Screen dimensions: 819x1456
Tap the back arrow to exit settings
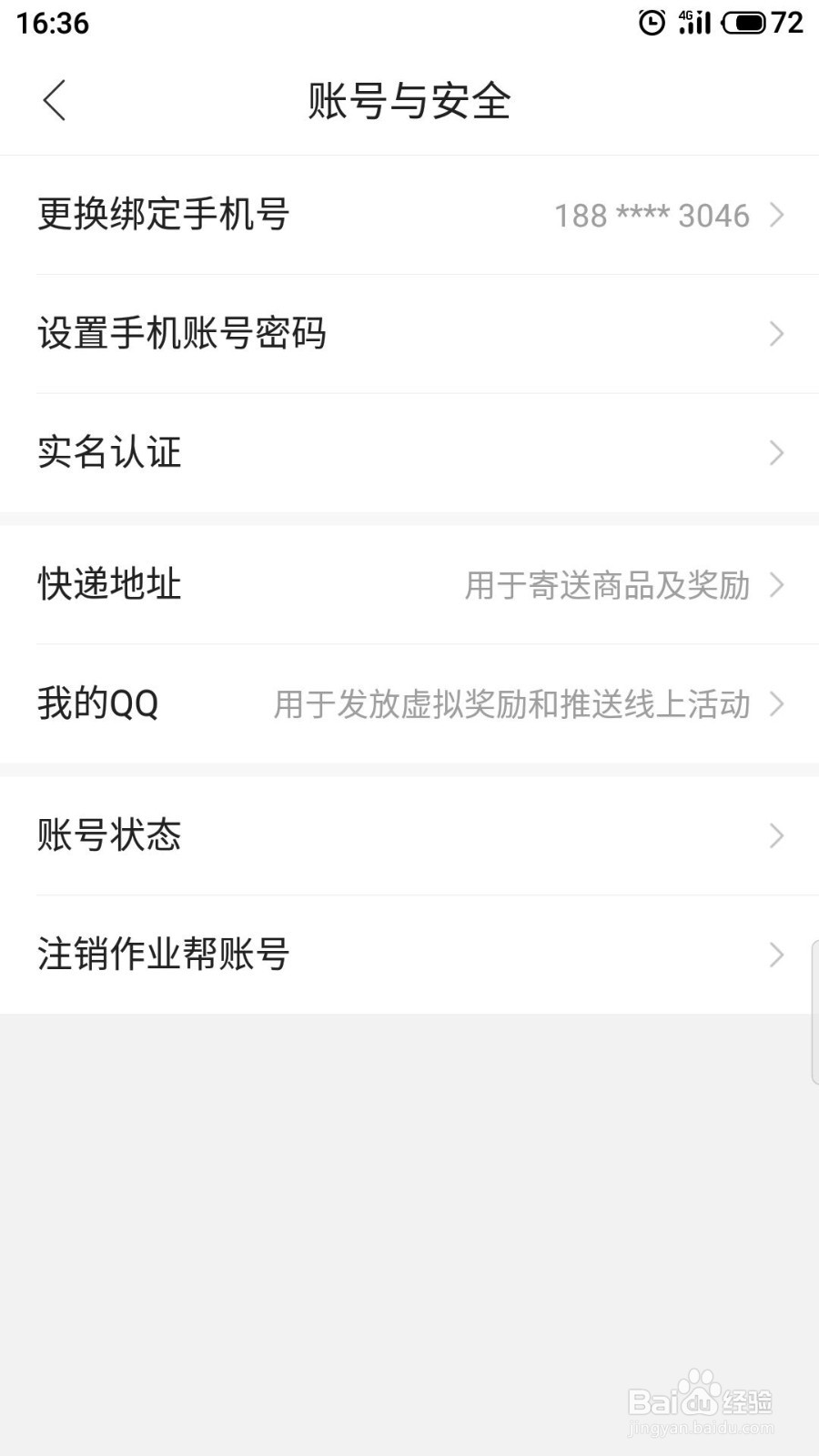(55, 101)
